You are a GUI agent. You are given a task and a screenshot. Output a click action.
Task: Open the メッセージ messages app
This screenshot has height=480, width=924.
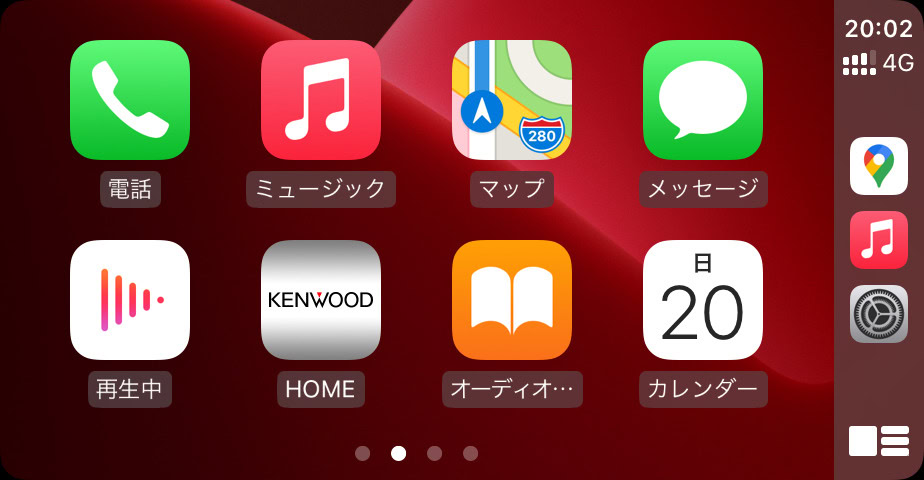[703, 100]
